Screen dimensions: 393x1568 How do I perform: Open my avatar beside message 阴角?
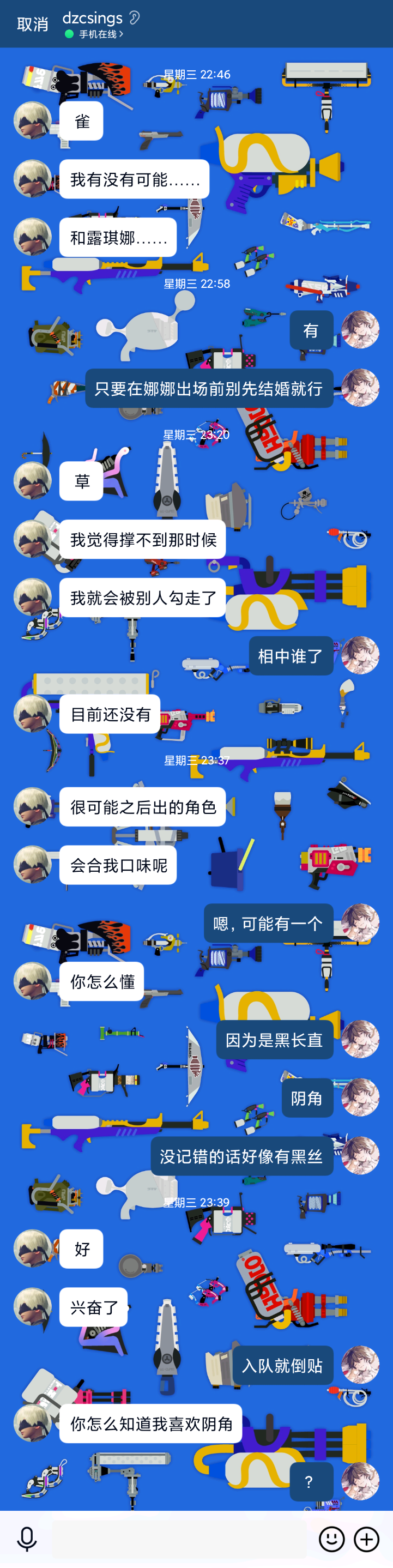pos(360,1097)
